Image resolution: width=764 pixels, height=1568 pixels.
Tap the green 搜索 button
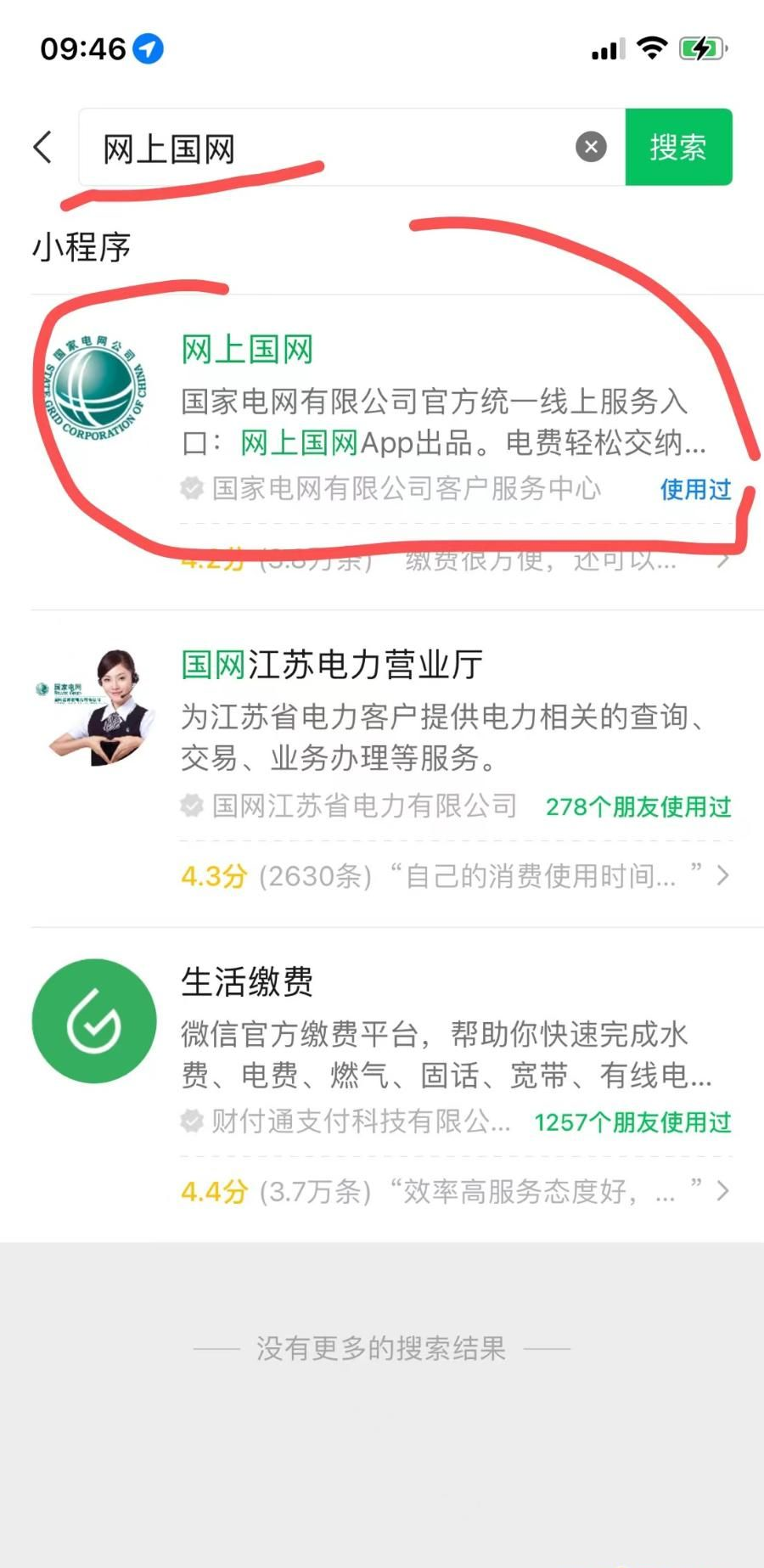(x=678, y=148)
